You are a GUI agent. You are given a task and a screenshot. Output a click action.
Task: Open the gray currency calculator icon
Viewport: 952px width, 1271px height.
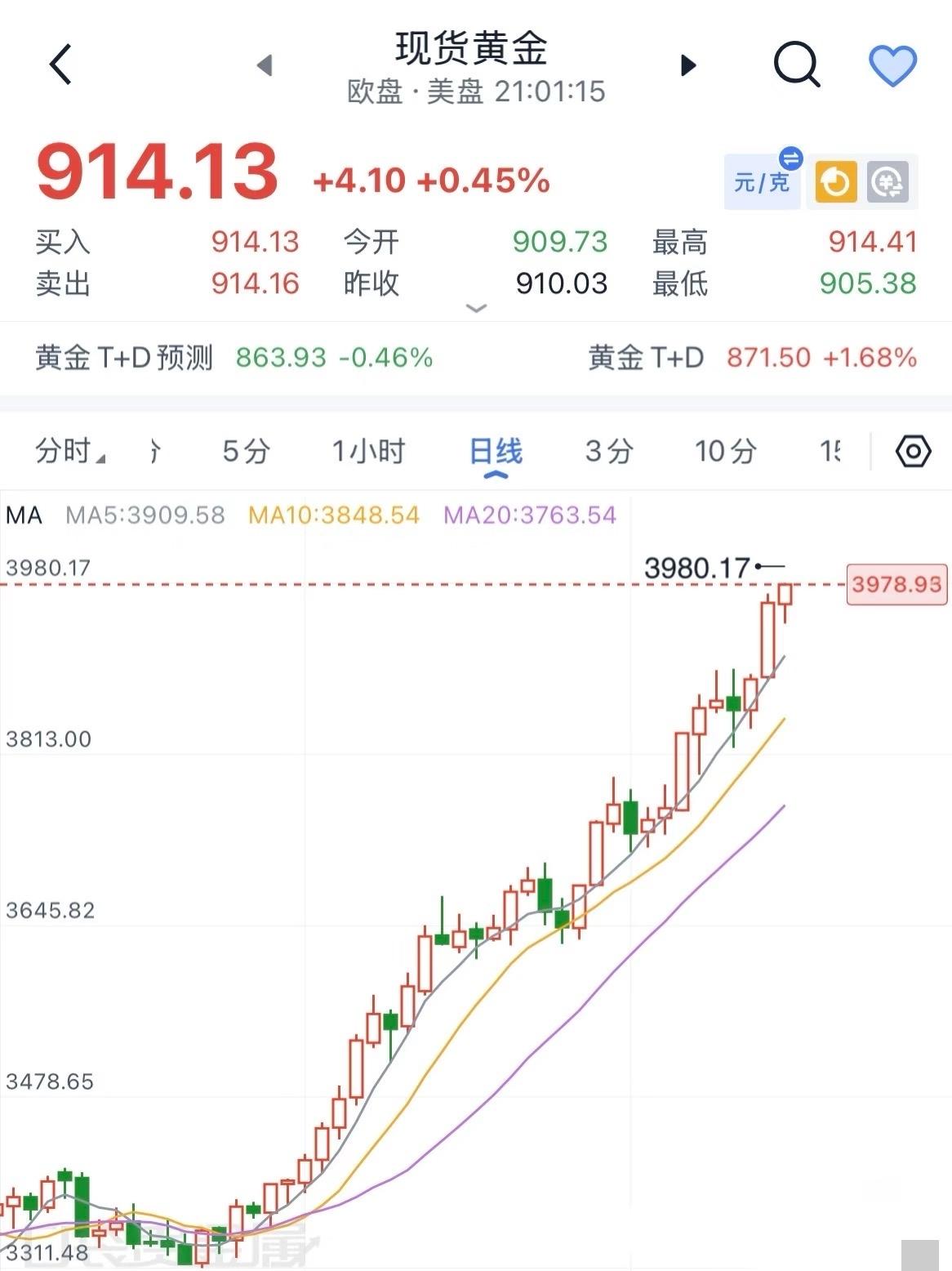[888, 181]
